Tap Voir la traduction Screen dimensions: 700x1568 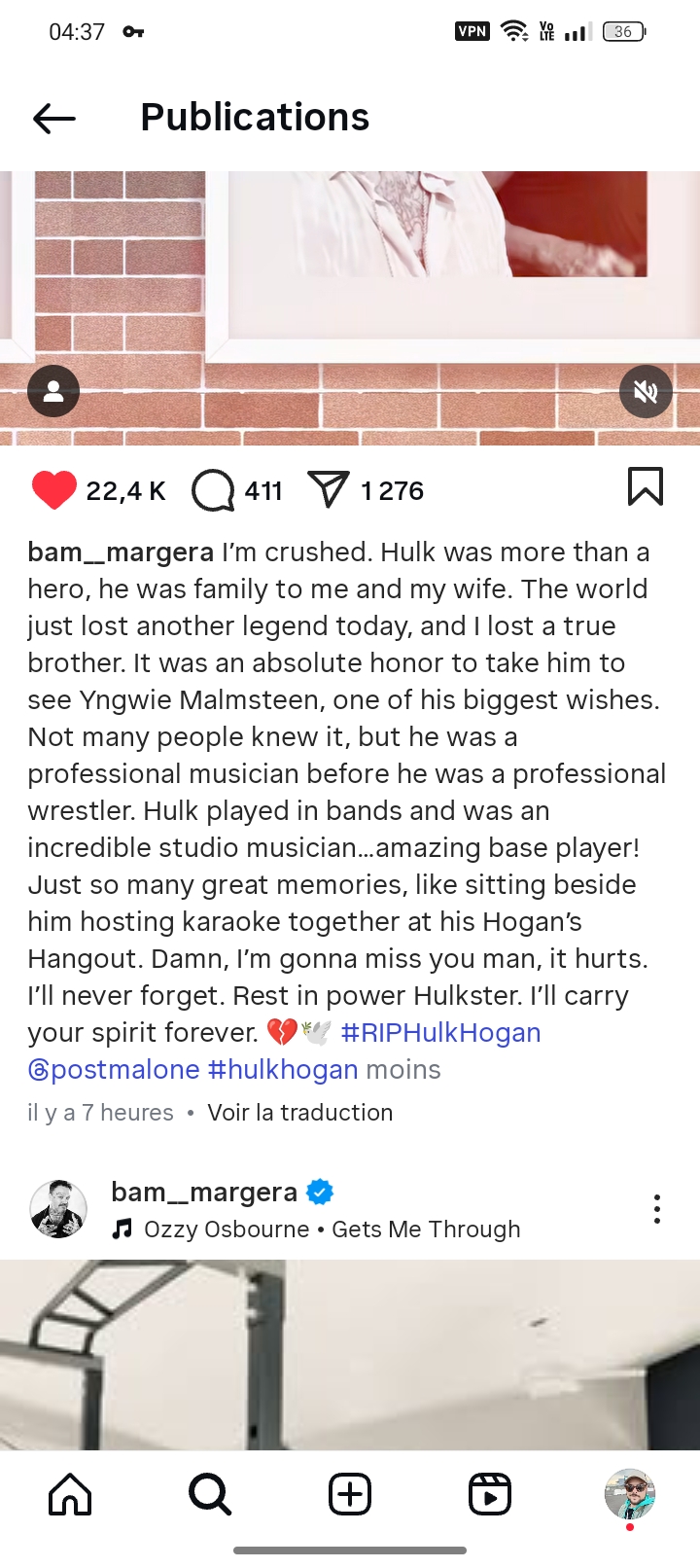(299, 1113)
